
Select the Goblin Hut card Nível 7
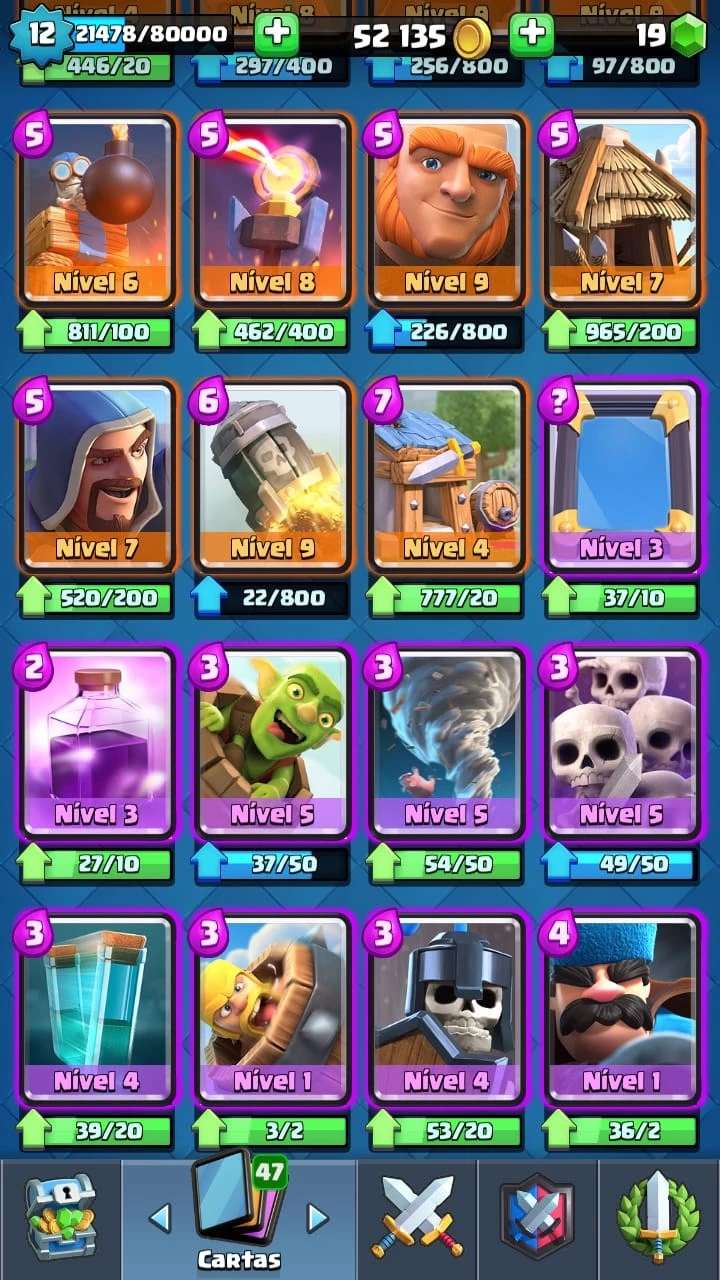(x=622, y=211)
